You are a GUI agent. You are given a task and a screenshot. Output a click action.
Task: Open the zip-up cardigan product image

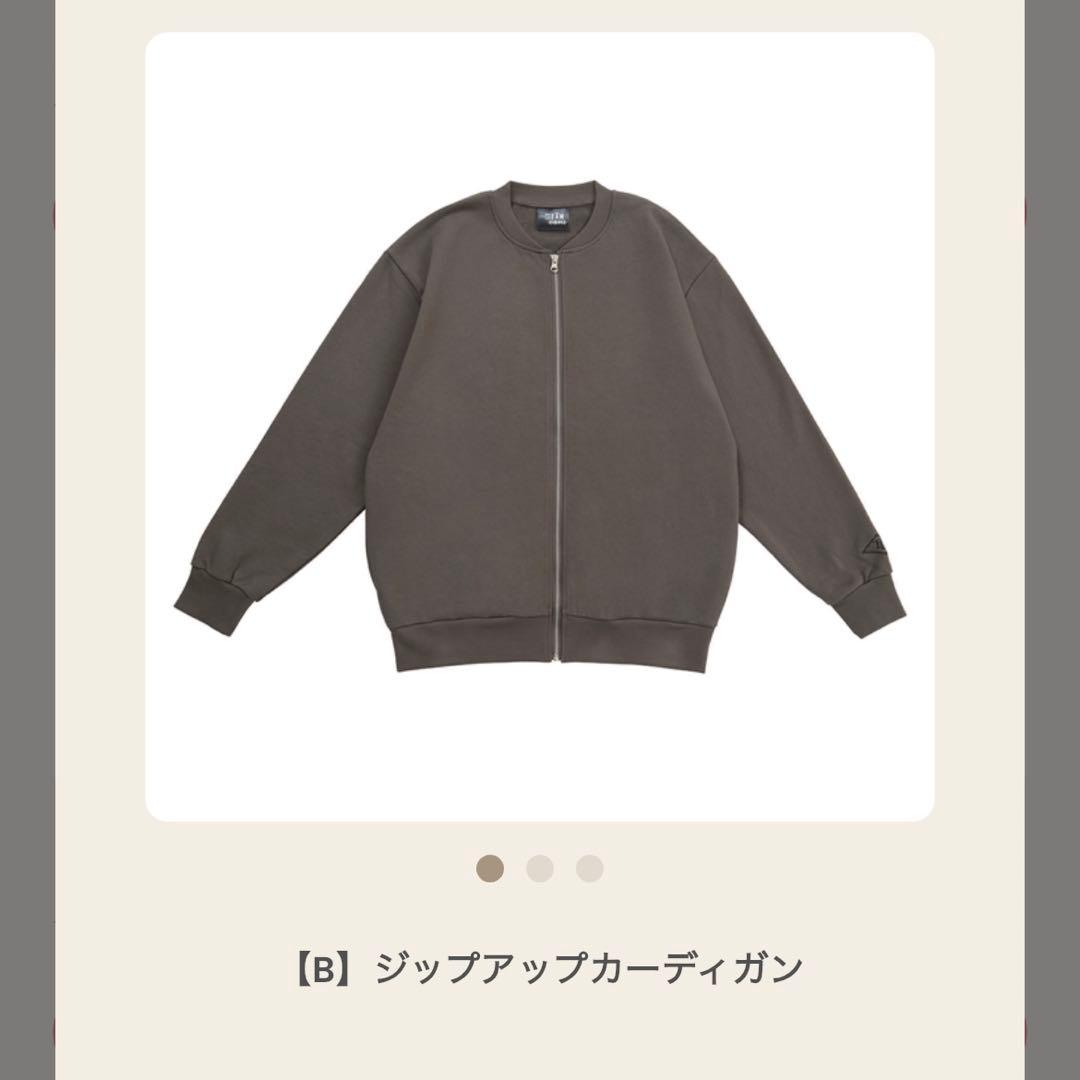pos(540,427)
